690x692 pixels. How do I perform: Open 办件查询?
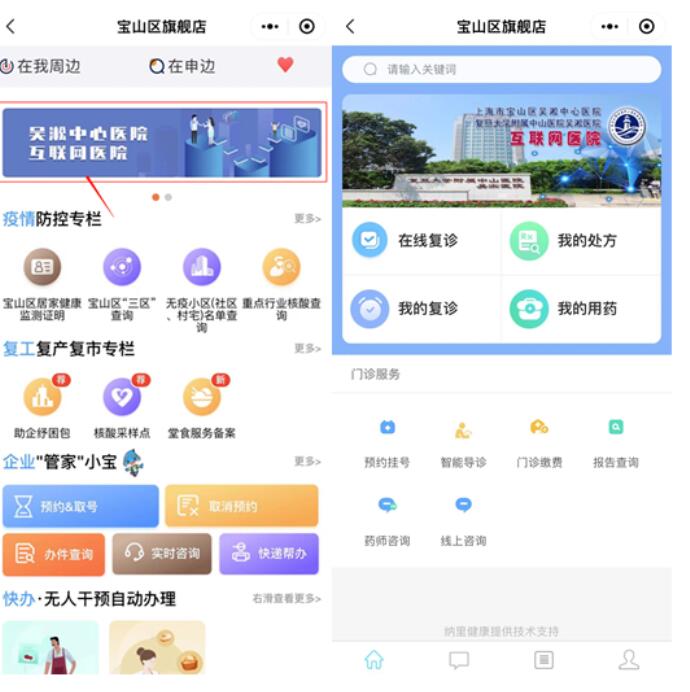point(54,554)
